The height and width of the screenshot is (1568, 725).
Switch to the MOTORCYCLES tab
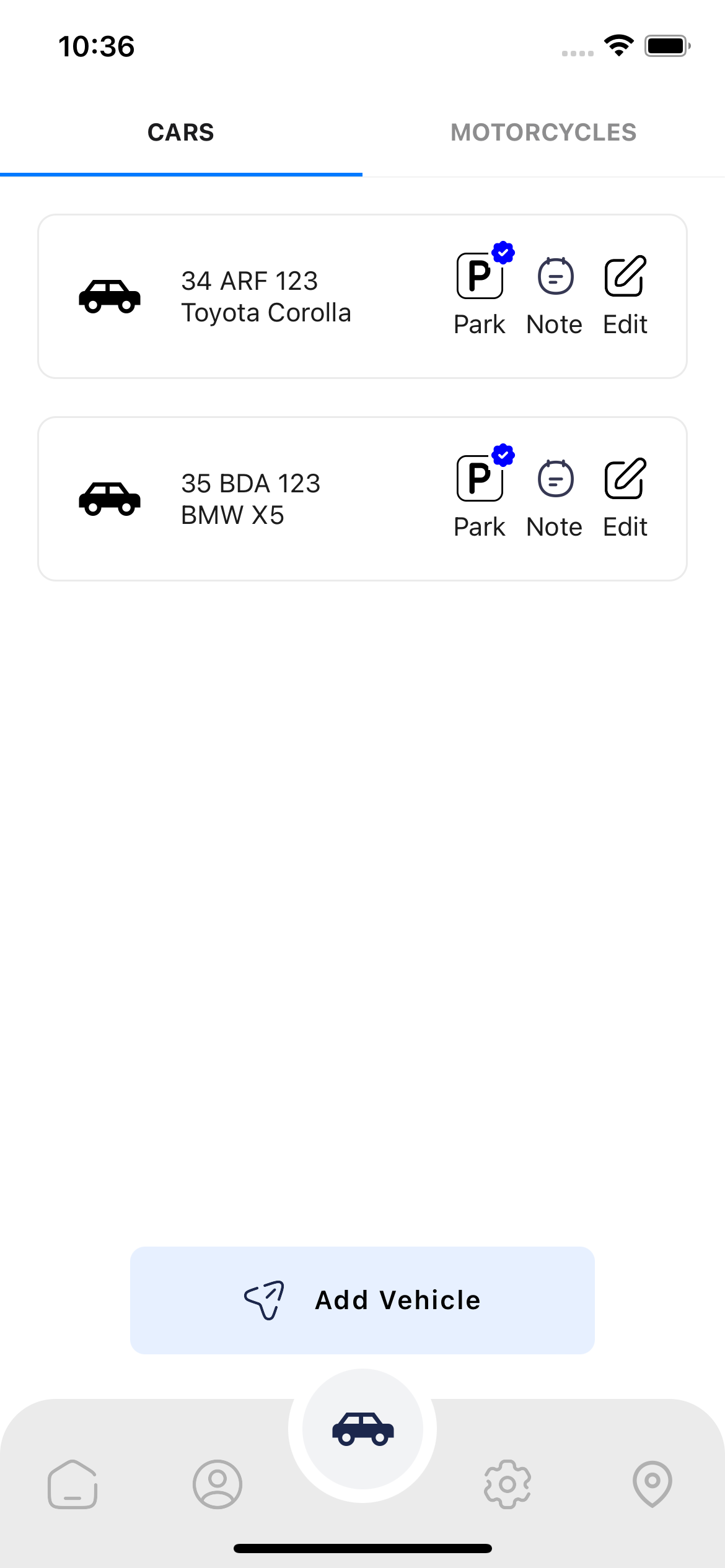pyautogui.click(x=543, y=132)
